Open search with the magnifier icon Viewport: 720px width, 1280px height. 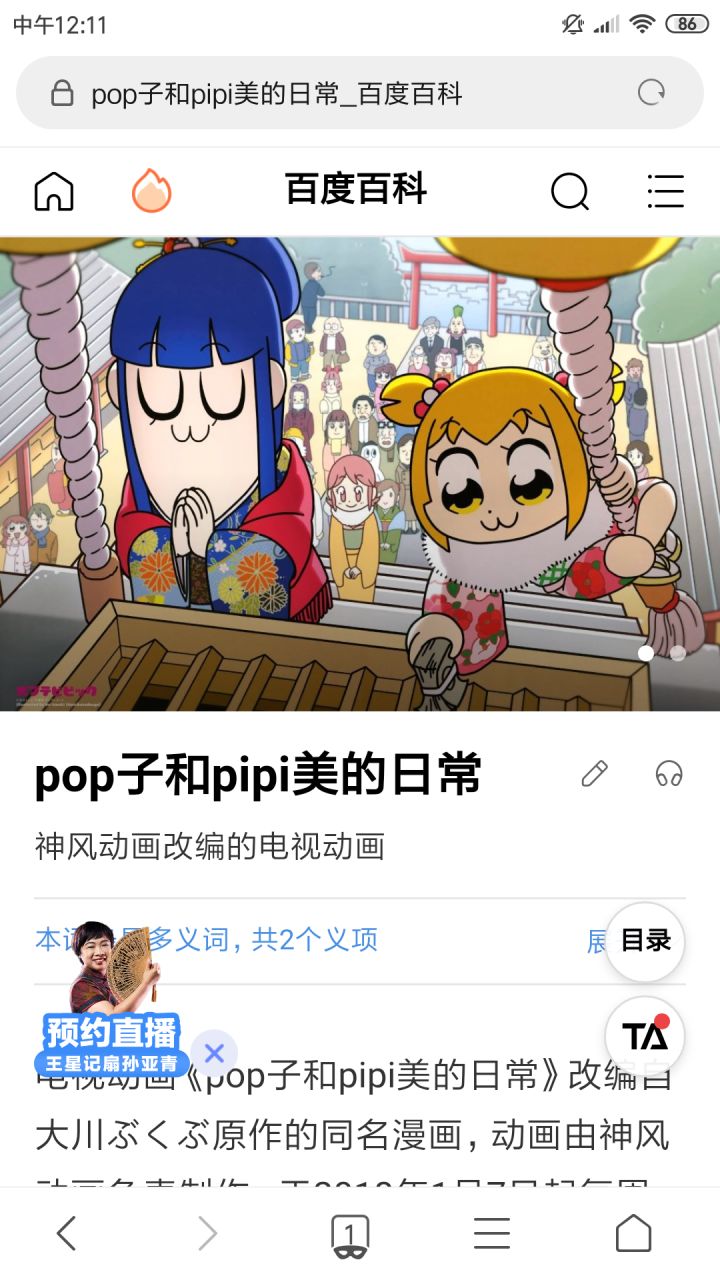(x=569, y=191)
